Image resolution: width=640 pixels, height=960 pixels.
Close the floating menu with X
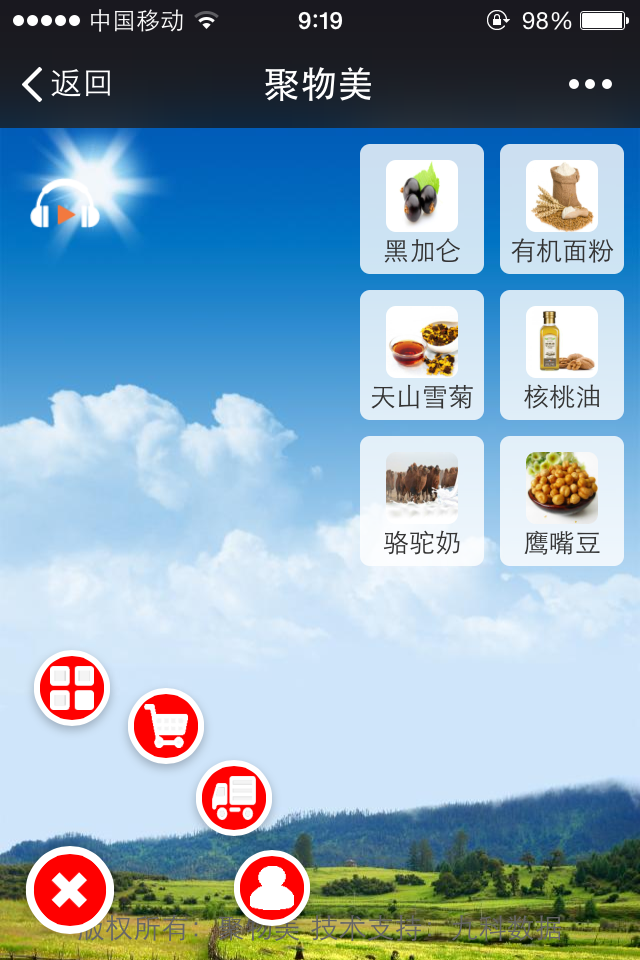pos(70,889)
